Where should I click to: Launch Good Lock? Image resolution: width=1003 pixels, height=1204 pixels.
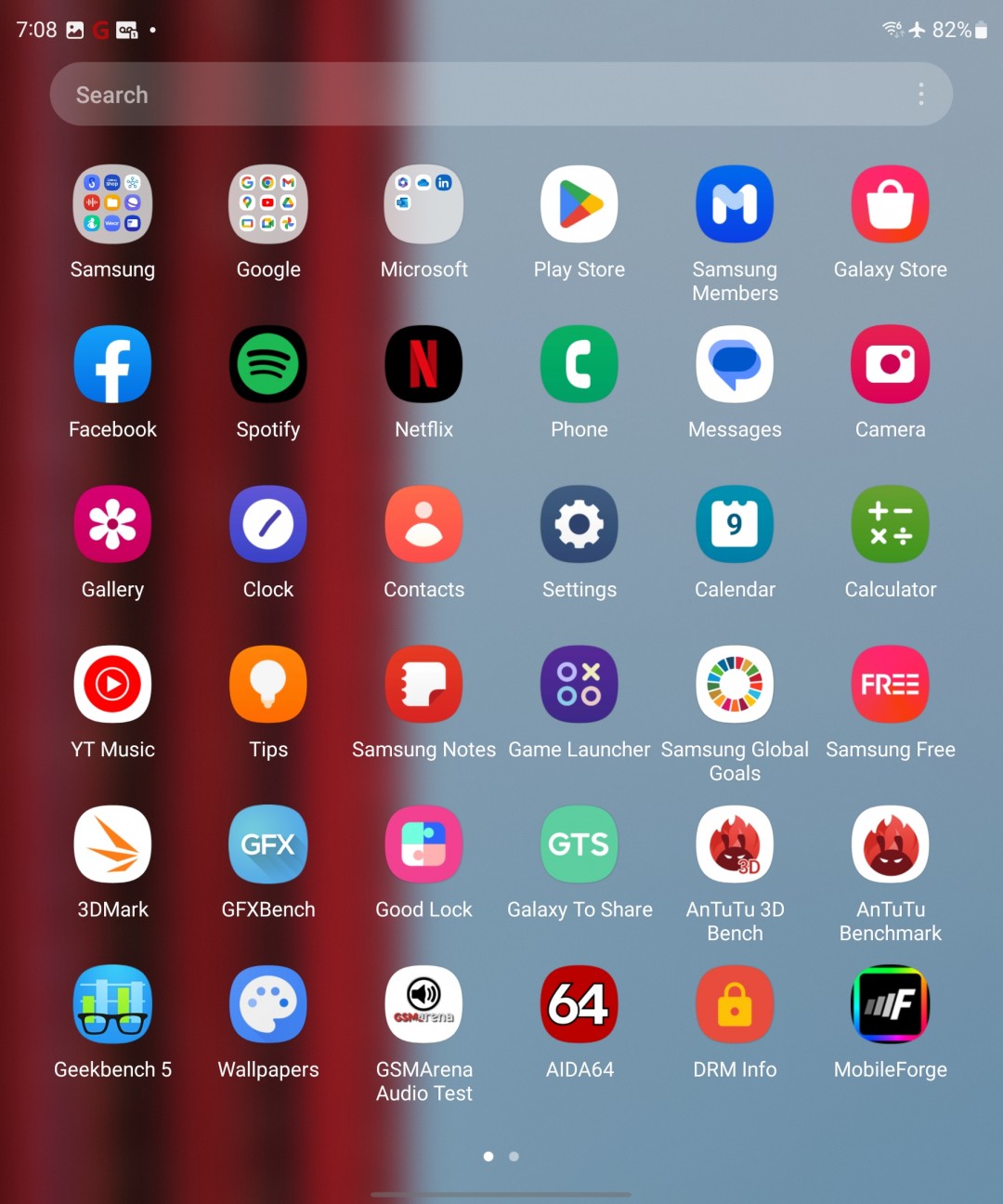[423, 844]
